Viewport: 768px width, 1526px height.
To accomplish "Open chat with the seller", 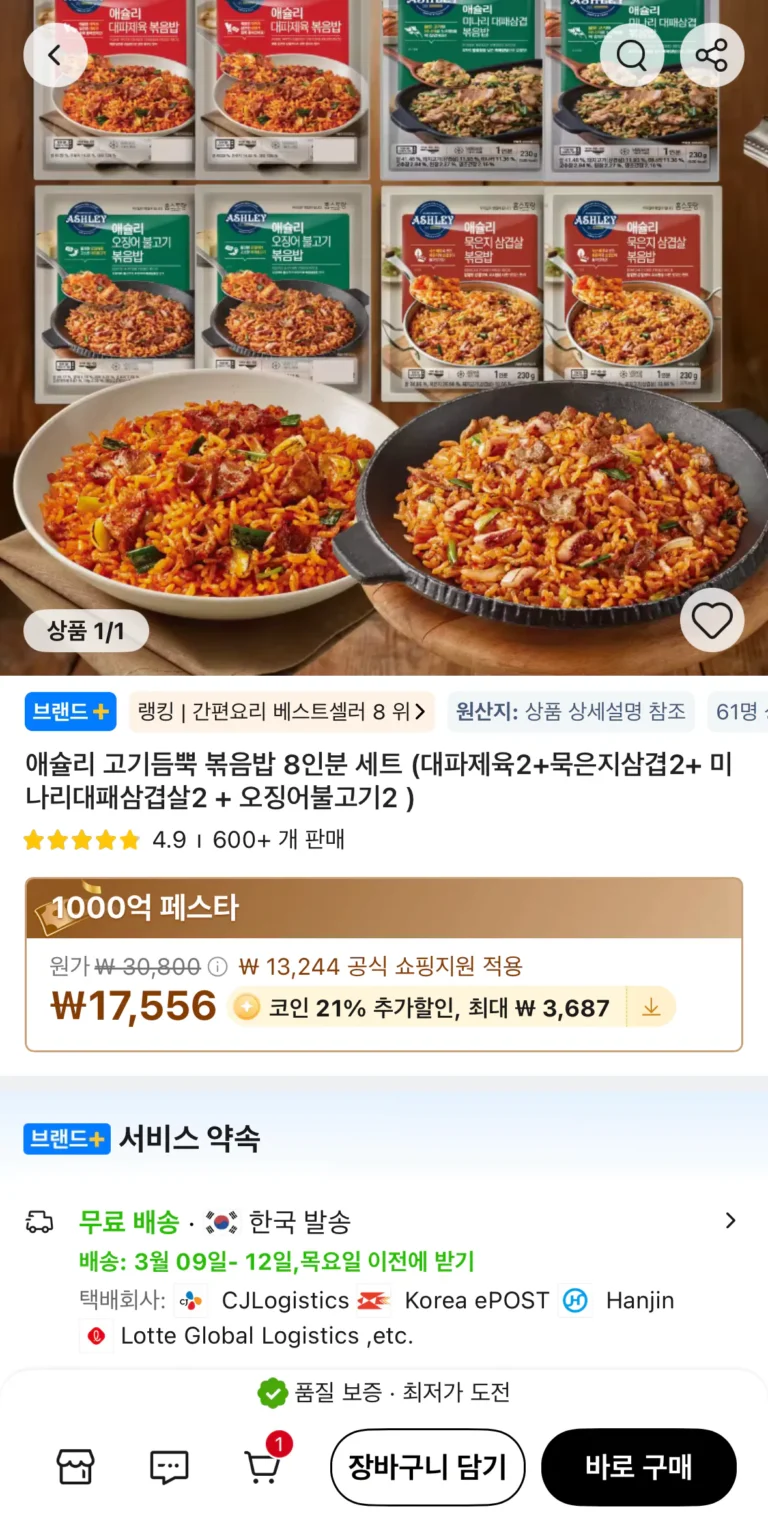I will pyautogui.click(x=169, y=1467).
